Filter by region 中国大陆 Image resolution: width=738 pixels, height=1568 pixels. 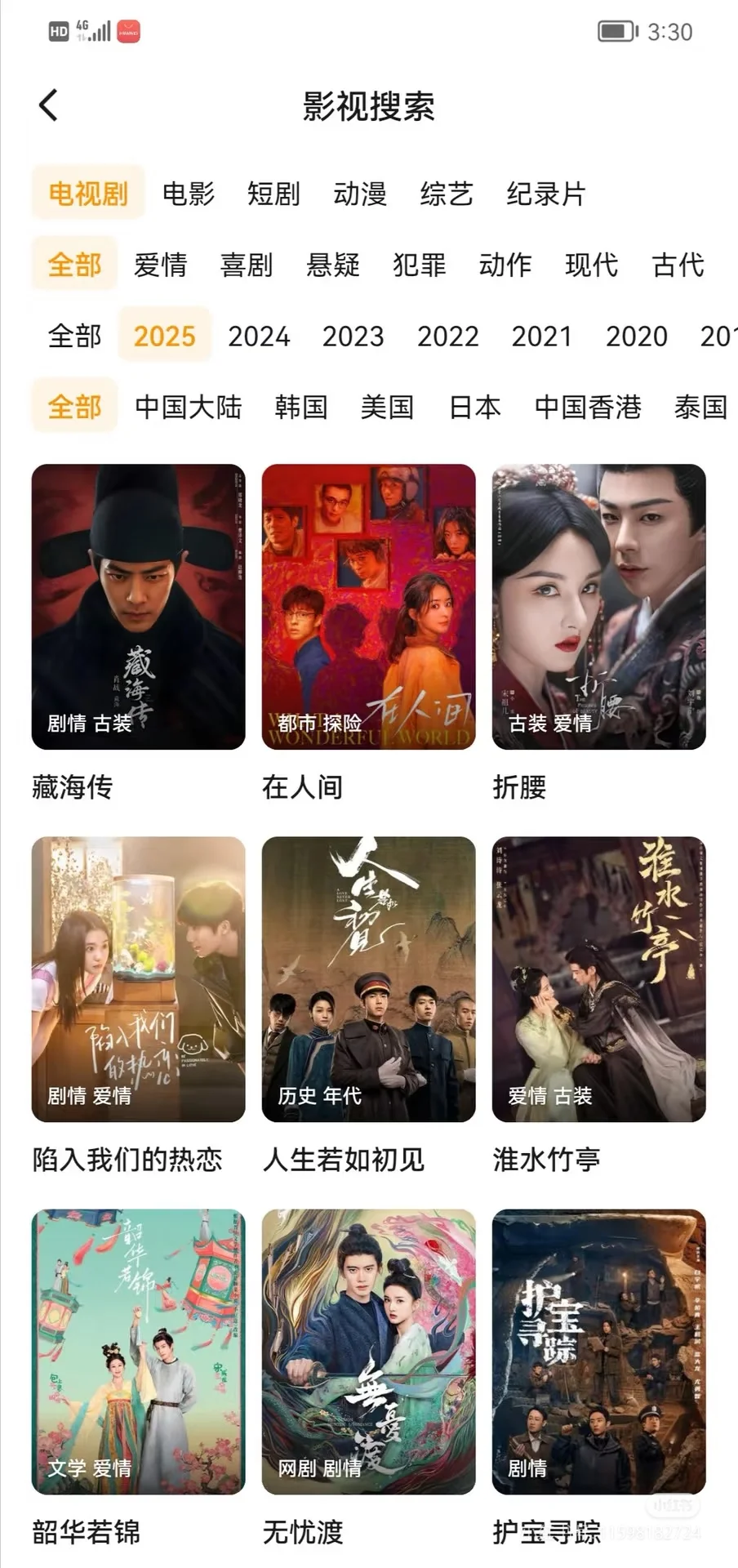point(189,407)
